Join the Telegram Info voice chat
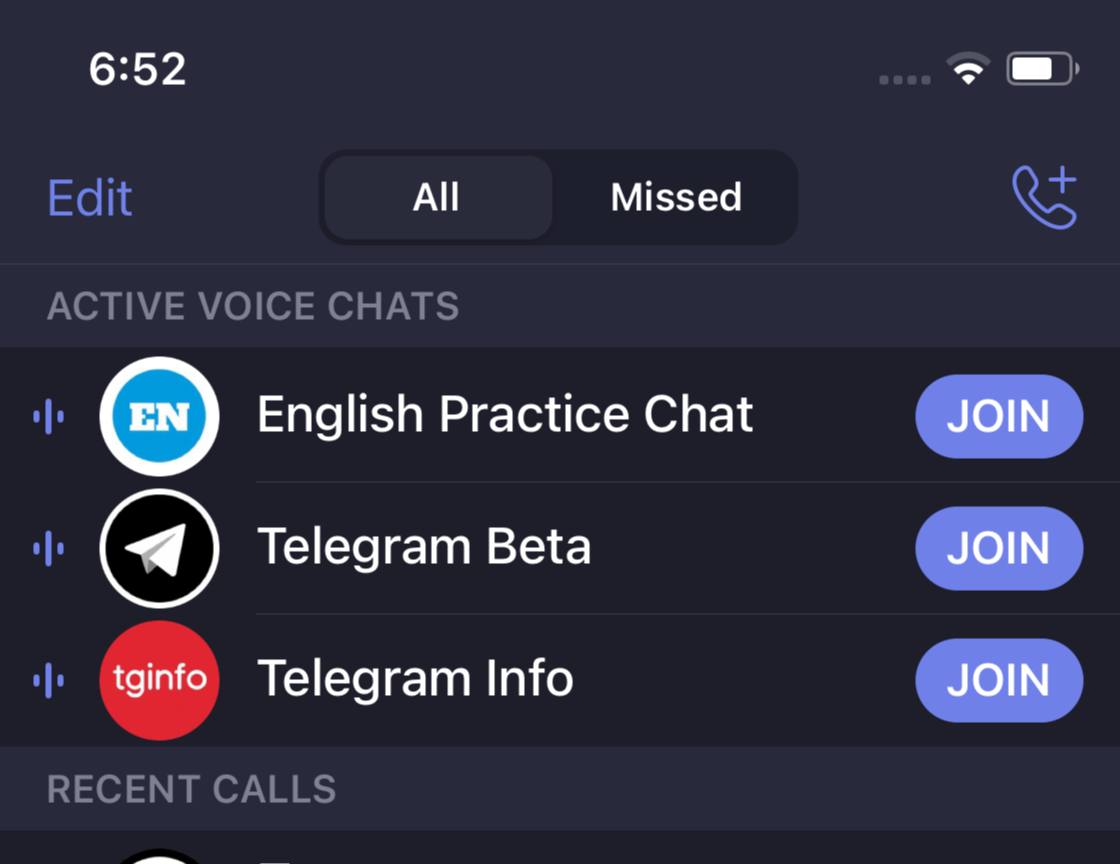1120x864 pixels. pos(998,680)
